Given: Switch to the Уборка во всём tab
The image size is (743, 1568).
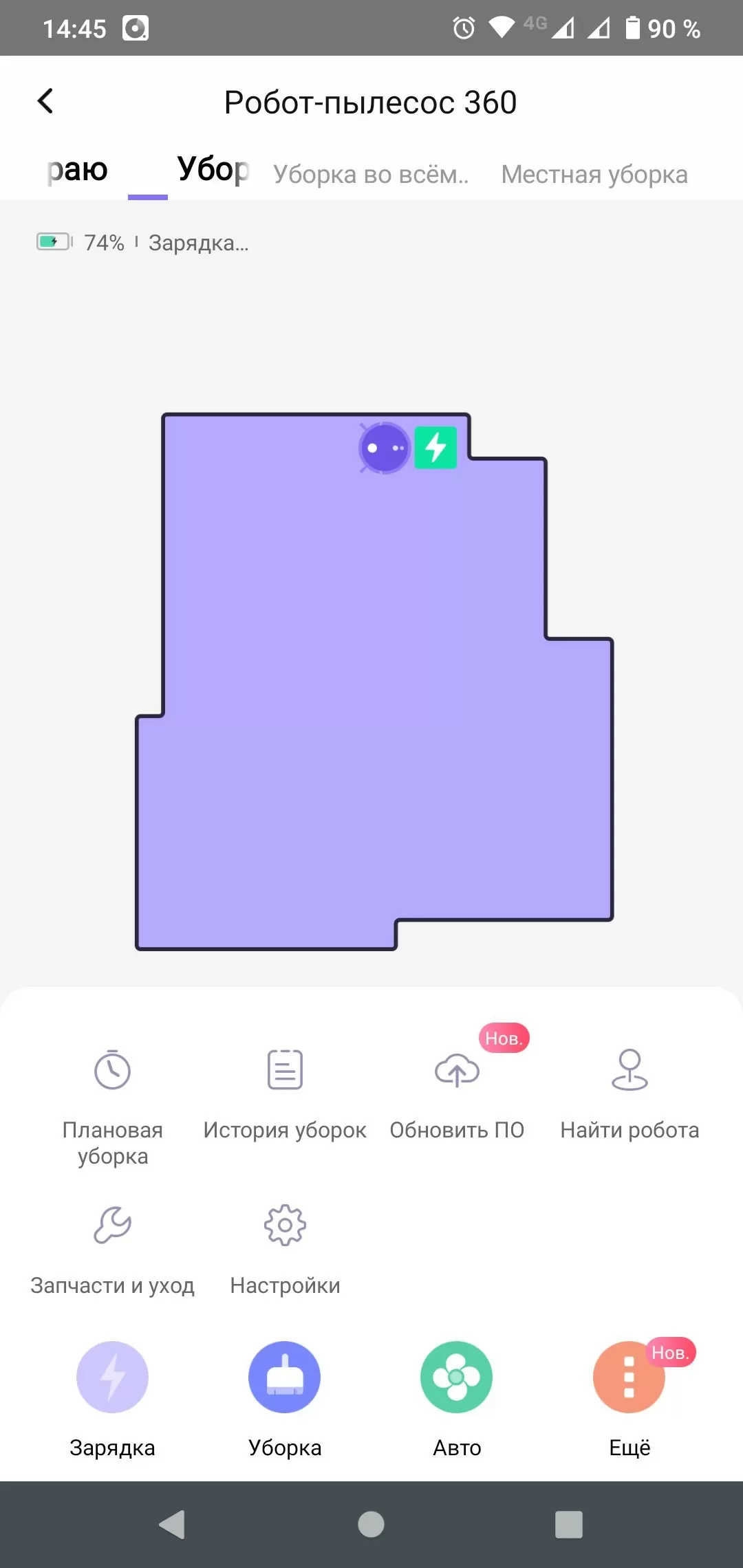Looking at the screenshot, I should coord(371,174).
